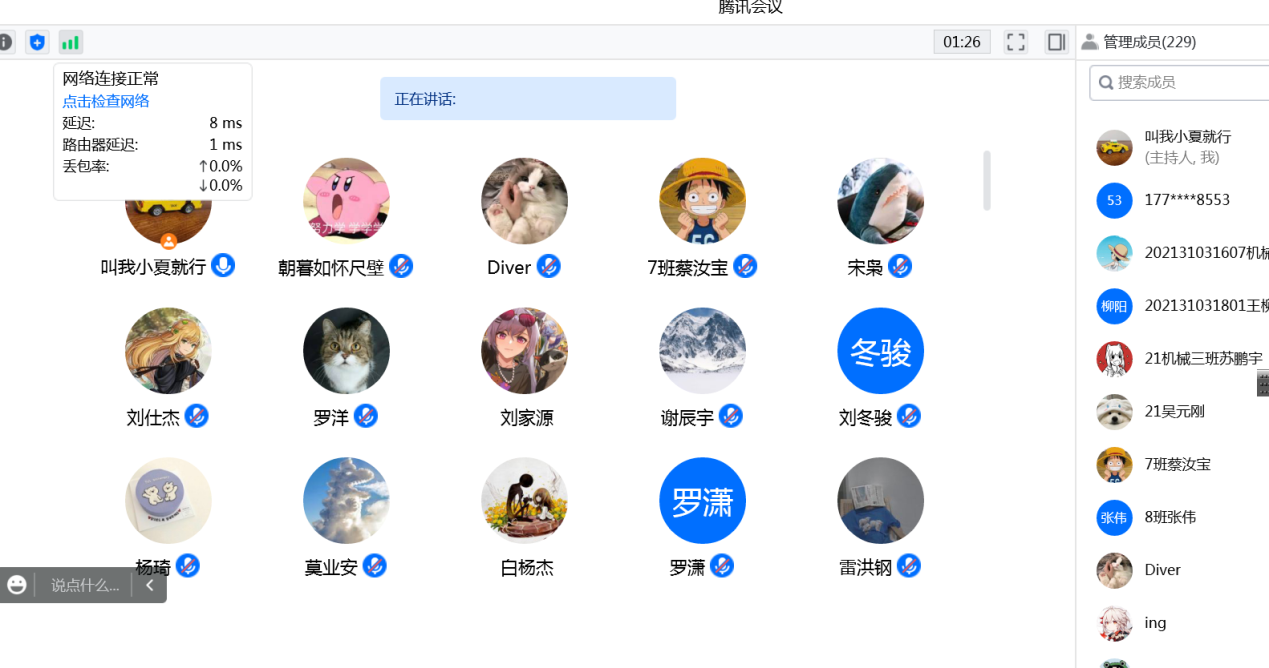The width and height of the screenshot is (1269, 668).
Task: Select 宋枭's shark avatar tile
Action: tap(880, 201)
